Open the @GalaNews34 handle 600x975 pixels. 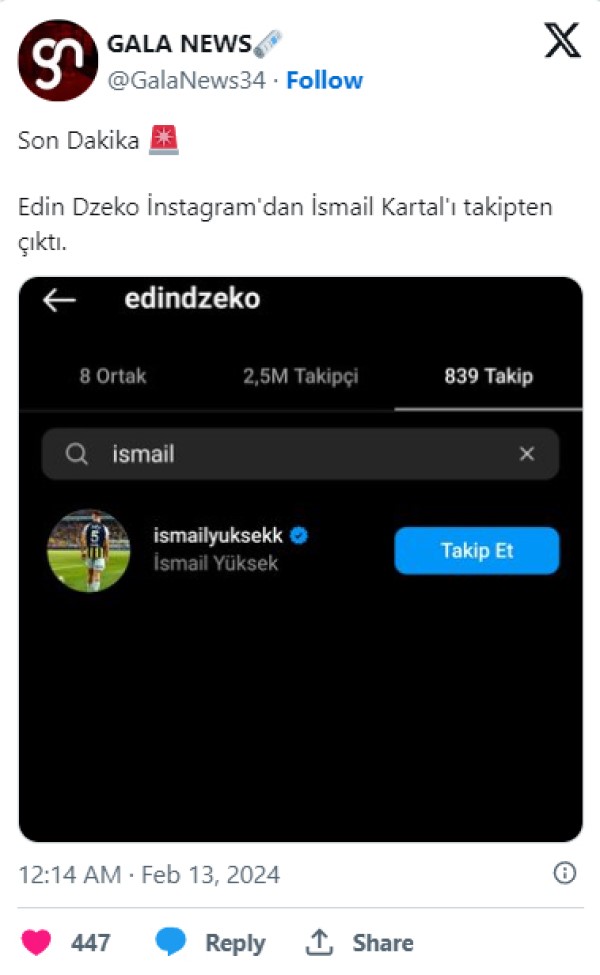[186, 80]
